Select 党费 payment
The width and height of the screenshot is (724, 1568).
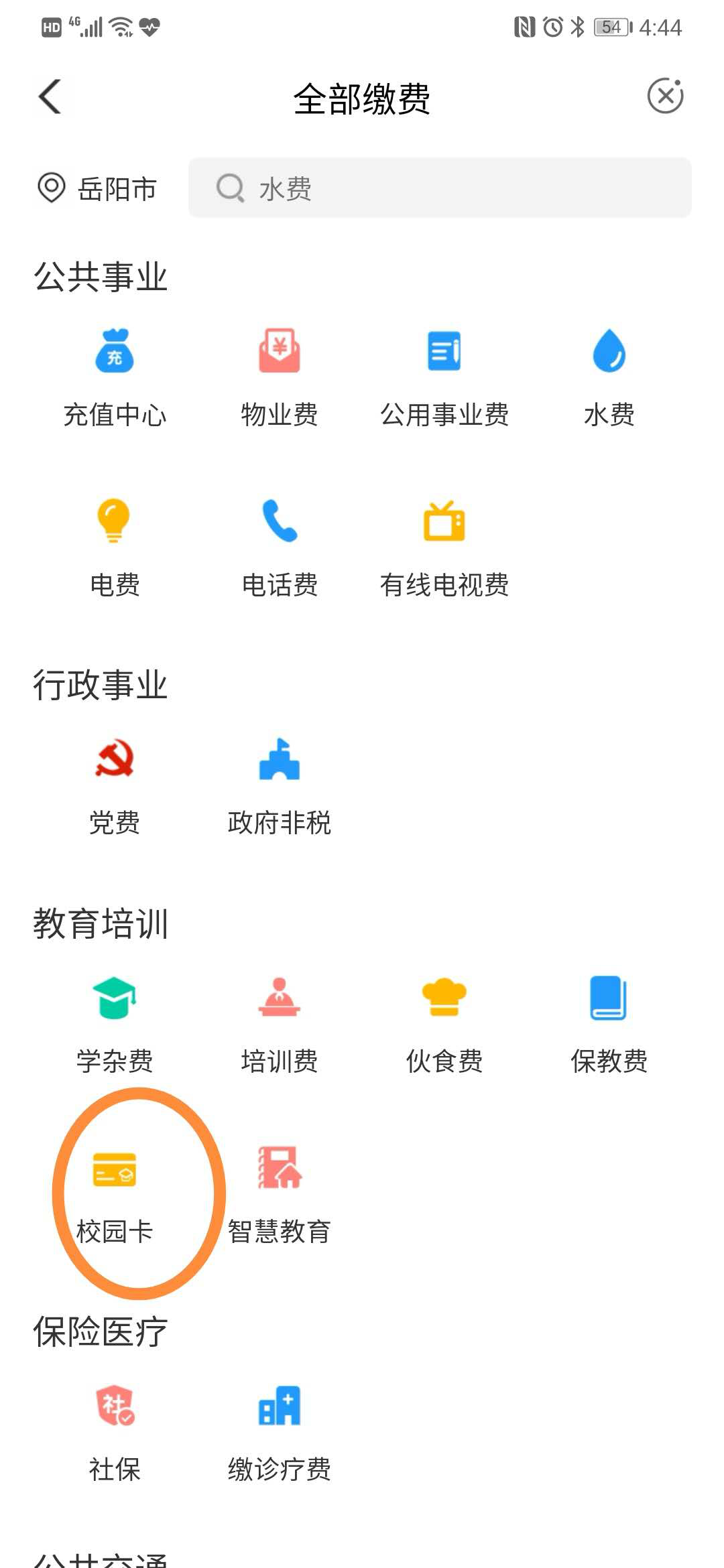click(115, 785)
